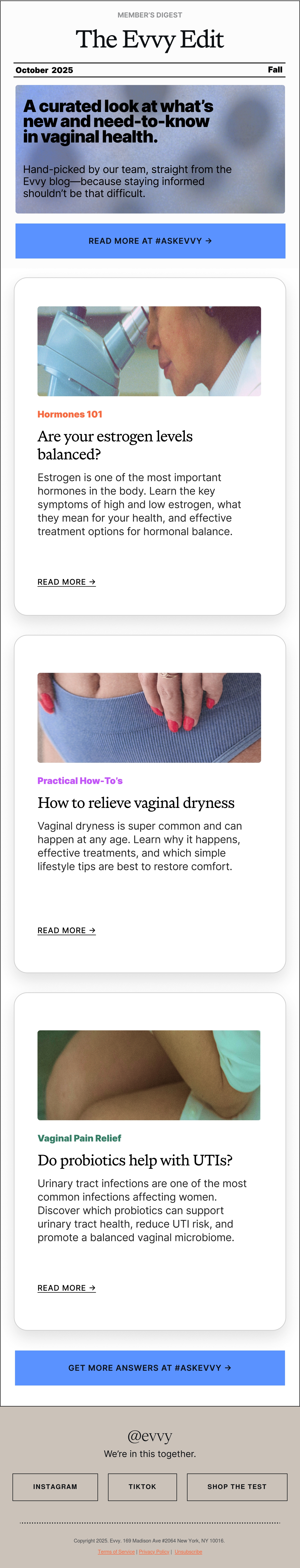Tap the READ MORE AT #ASKEVVY button
Image resolution: width=300 pixels, height=1568 pixels.
click(150, 241)
